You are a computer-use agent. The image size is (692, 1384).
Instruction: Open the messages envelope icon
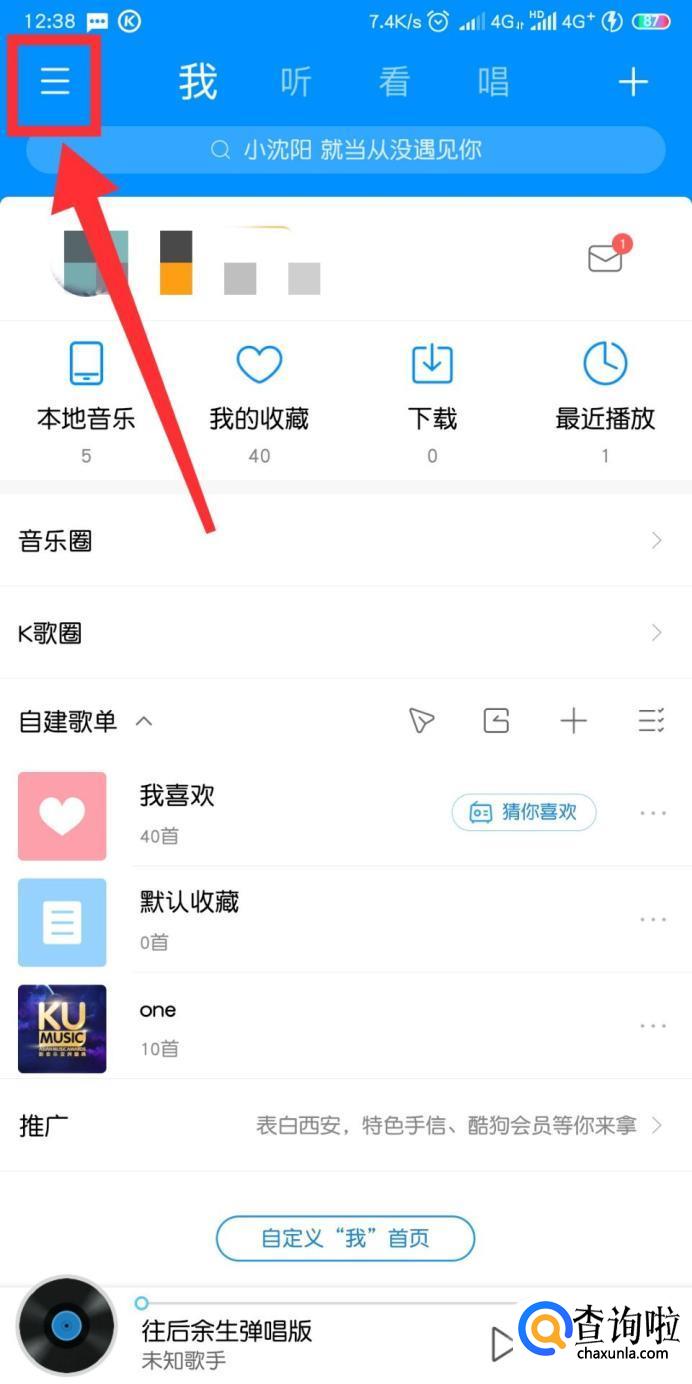[x=605, y=258]
